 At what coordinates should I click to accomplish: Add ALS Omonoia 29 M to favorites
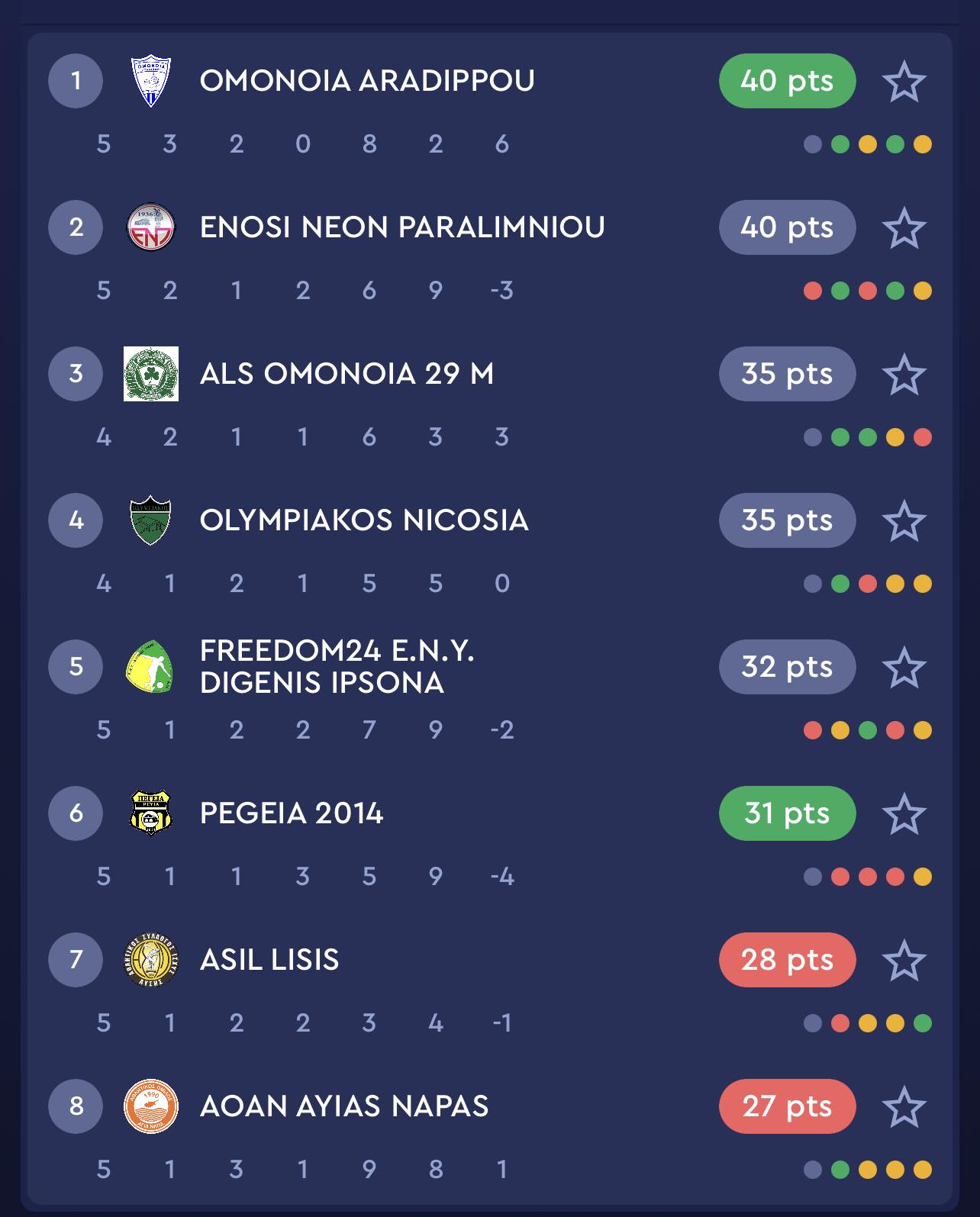tap(904, 375)
